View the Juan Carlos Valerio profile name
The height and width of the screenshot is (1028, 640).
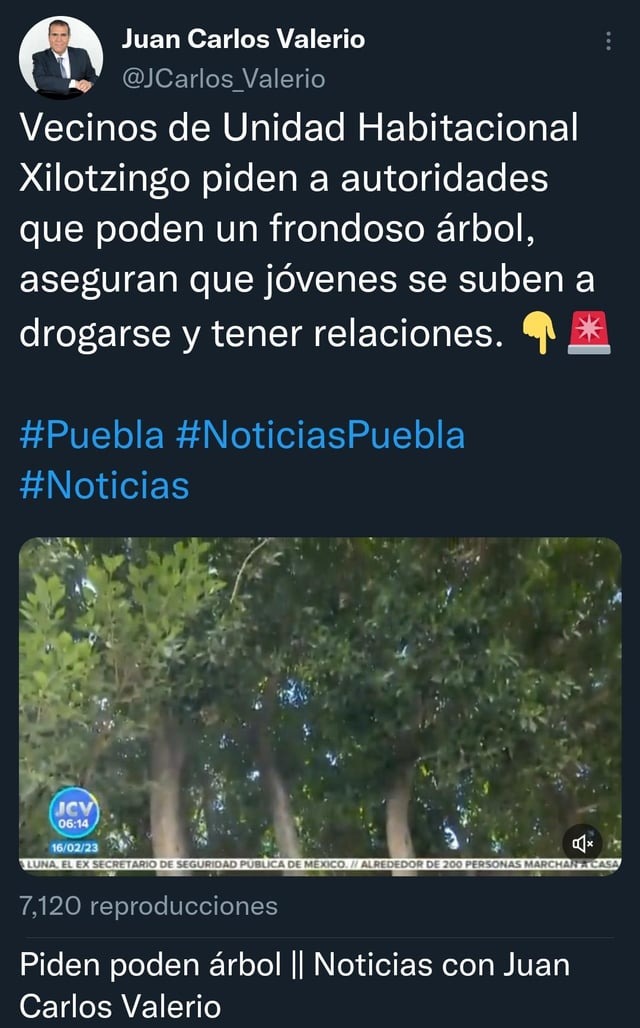coord(243,40)
